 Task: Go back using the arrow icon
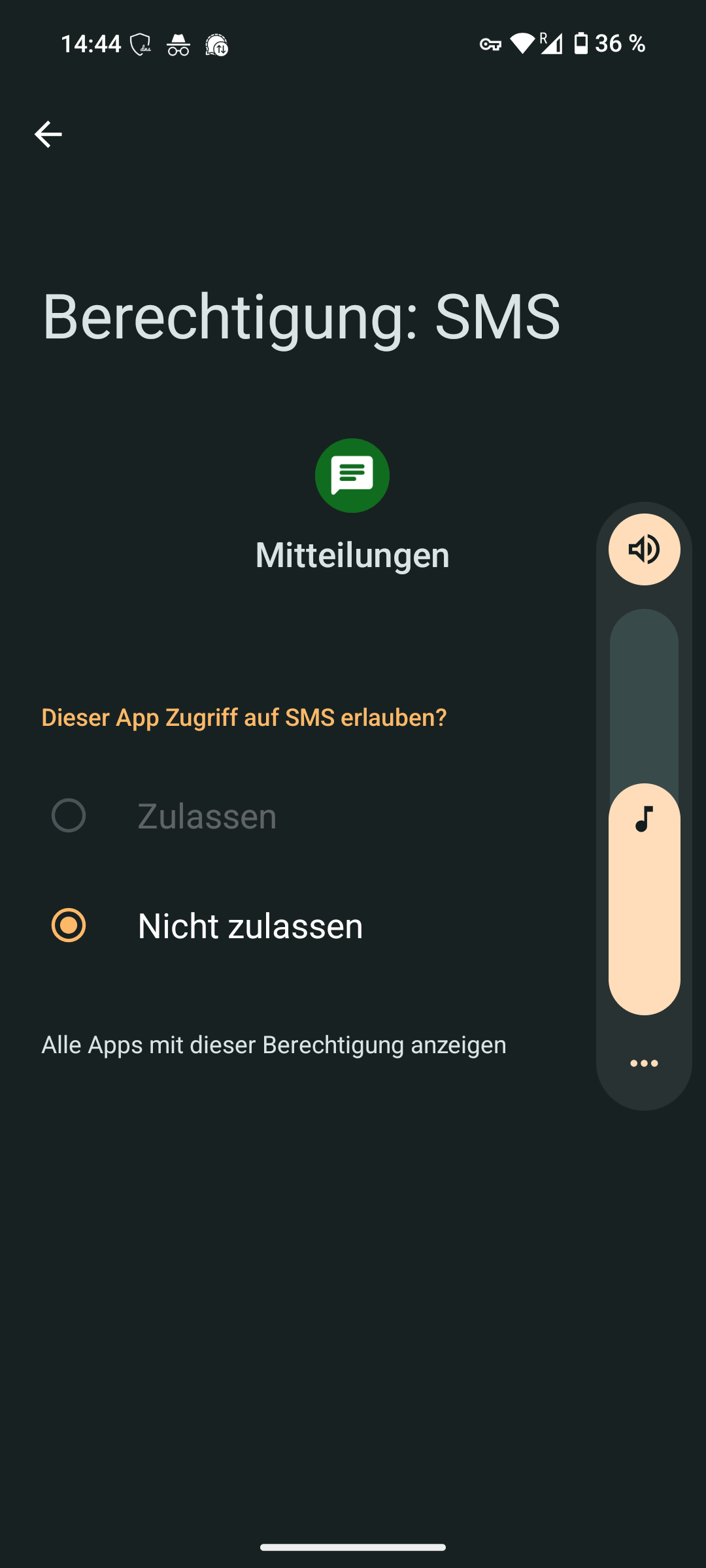pos(48,135)
